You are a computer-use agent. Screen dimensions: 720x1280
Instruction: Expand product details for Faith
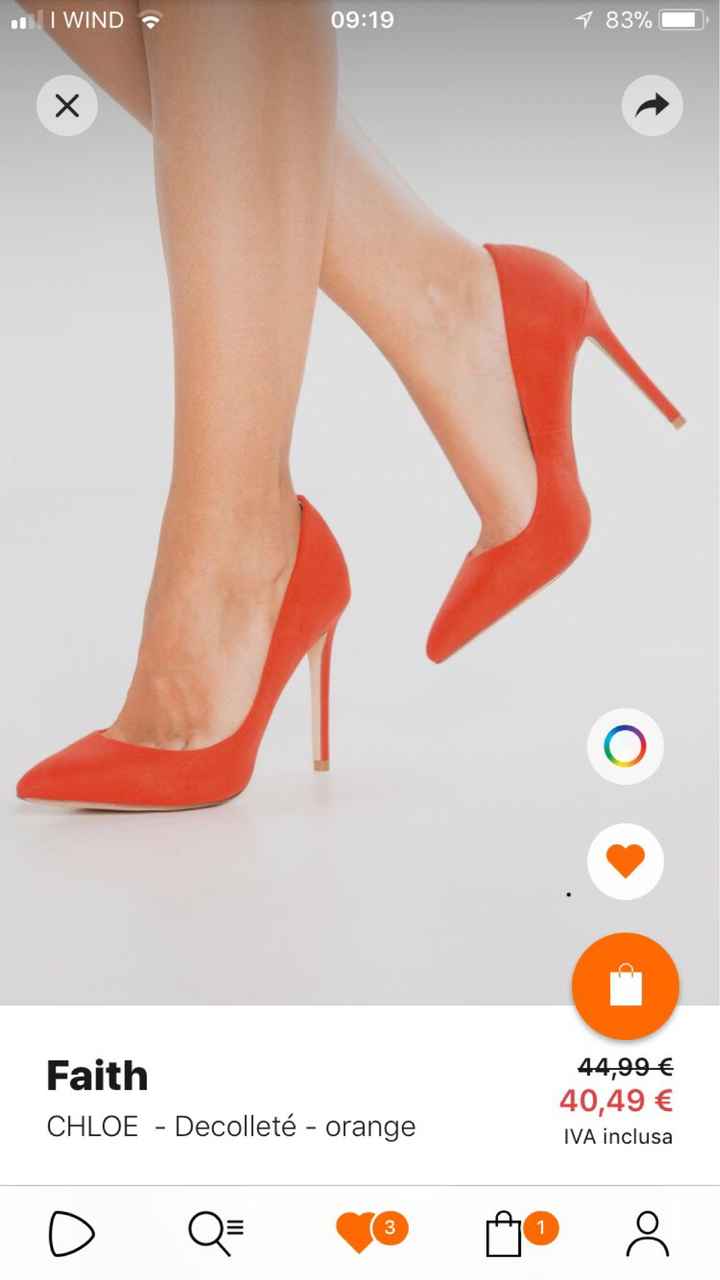(97, 1075)
